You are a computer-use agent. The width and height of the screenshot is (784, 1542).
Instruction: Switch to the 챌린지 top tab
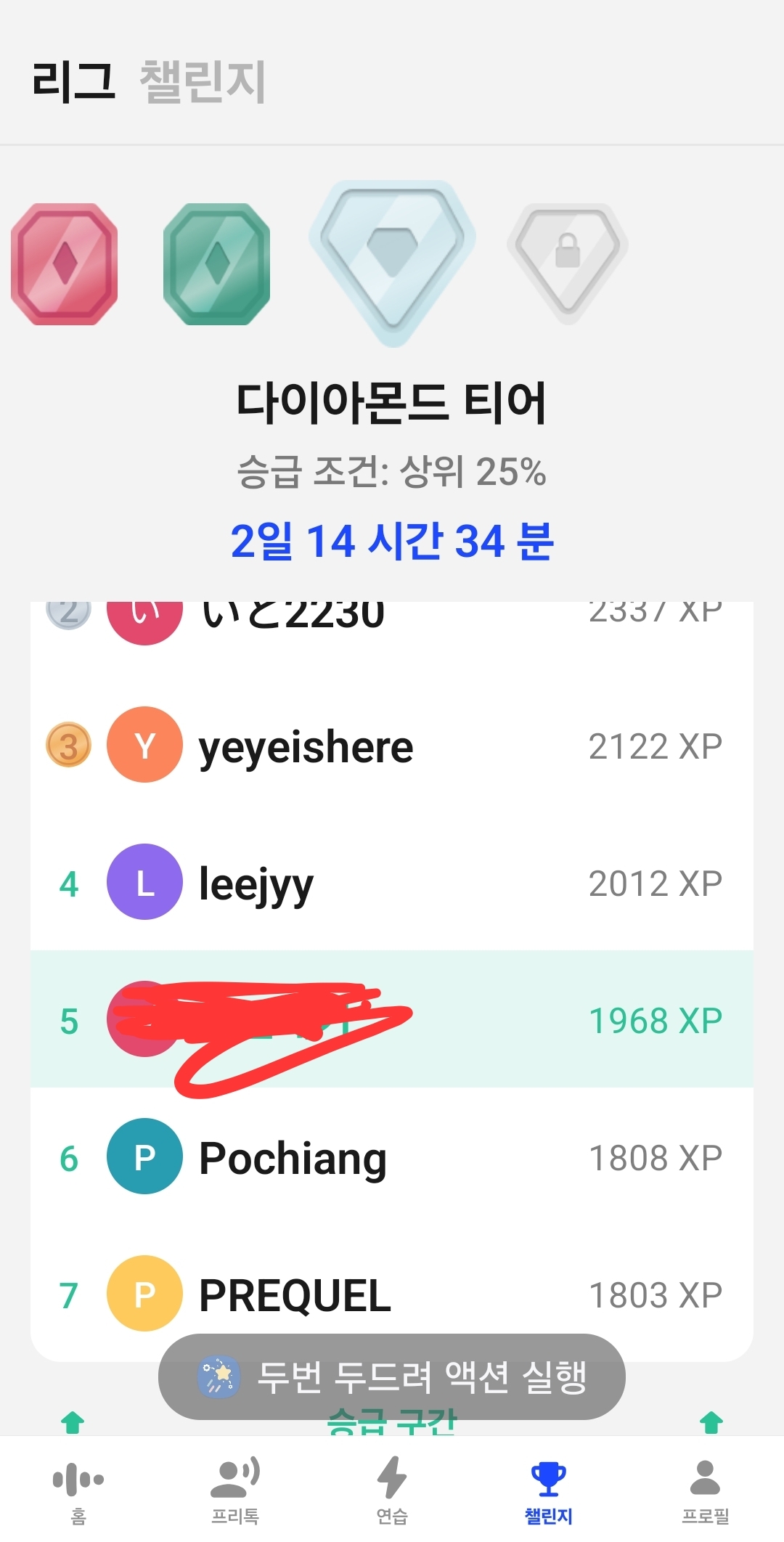click(203, 81)
